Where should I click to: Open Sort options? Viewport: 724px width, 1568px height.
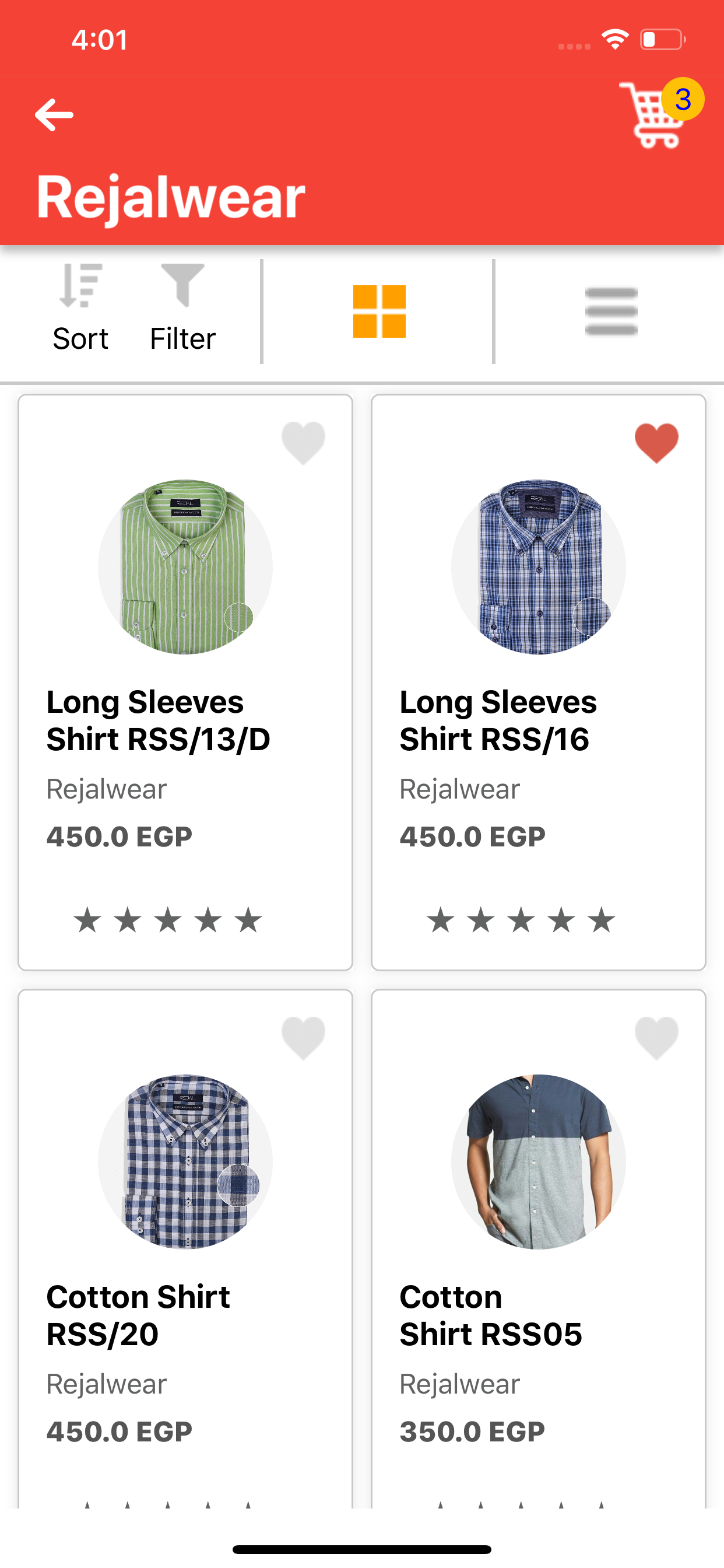80,308
